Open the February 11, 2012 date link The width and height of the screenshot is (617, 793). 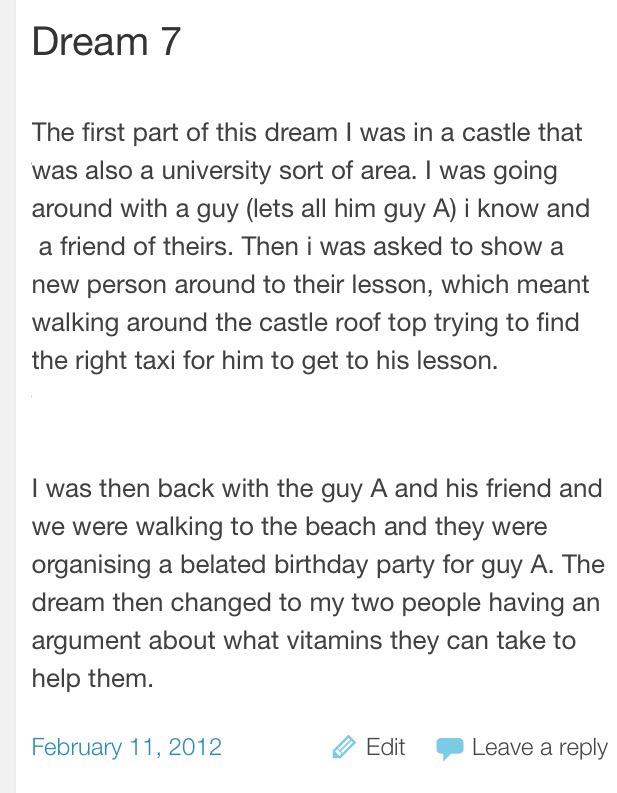pyautogui.click(x=127, y=747)
